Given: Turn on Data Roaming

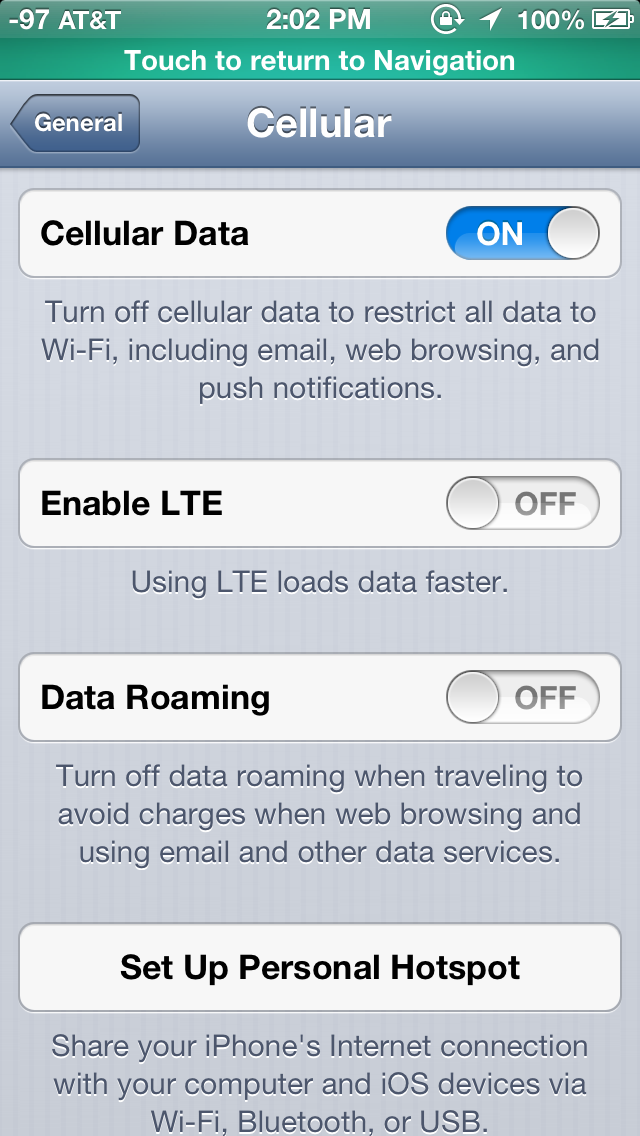Looking at the screenshot, I should (x=523, y=697).
